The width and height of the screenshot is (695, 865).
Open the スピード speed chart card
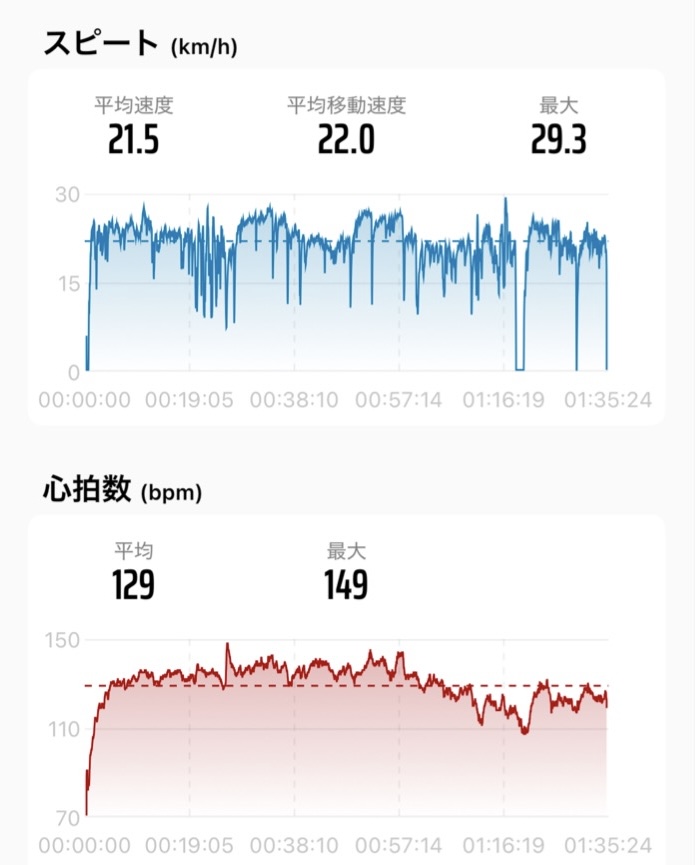click(346, 283)
